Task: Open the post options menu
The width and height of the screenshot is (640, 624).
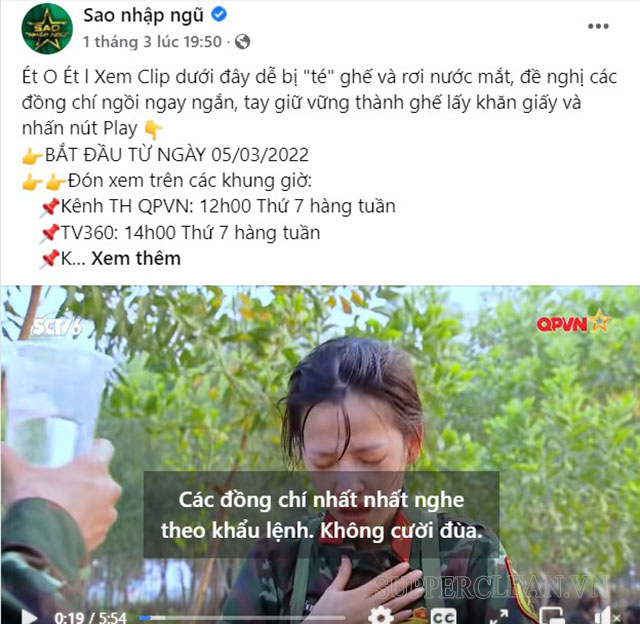Action: tap(598, 26)
